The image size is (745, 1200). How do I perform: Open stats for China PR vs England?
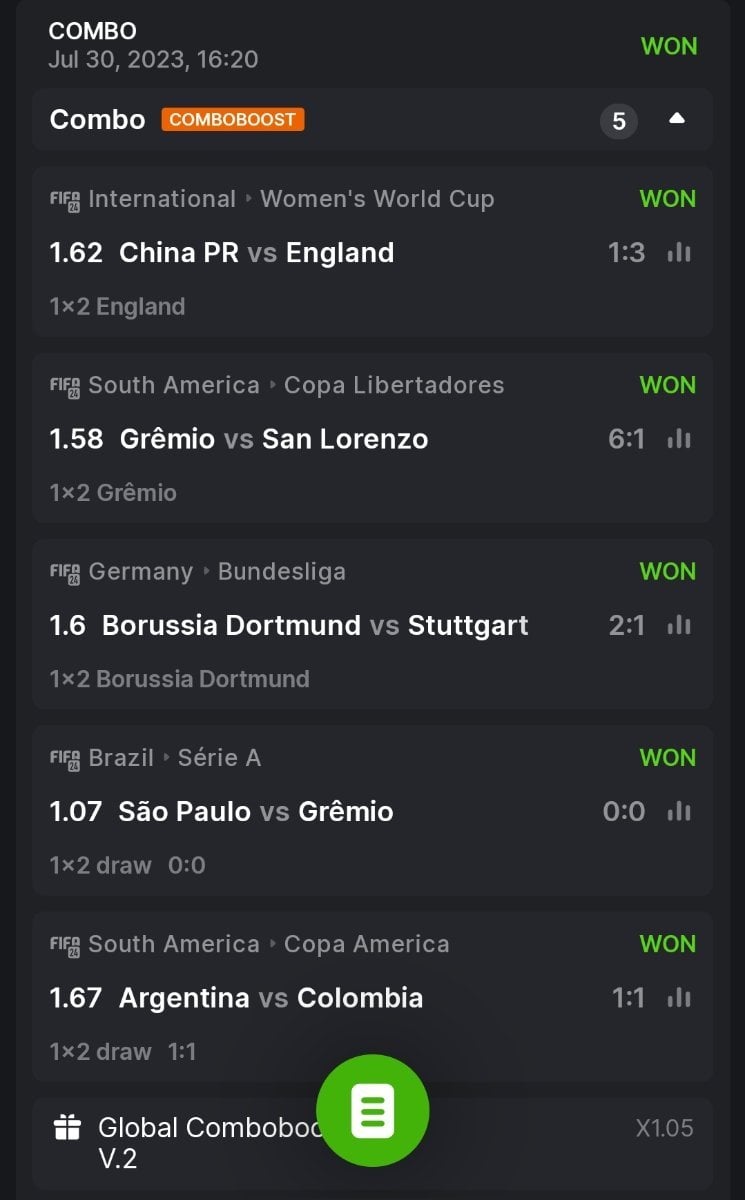(x=679, y=253)
